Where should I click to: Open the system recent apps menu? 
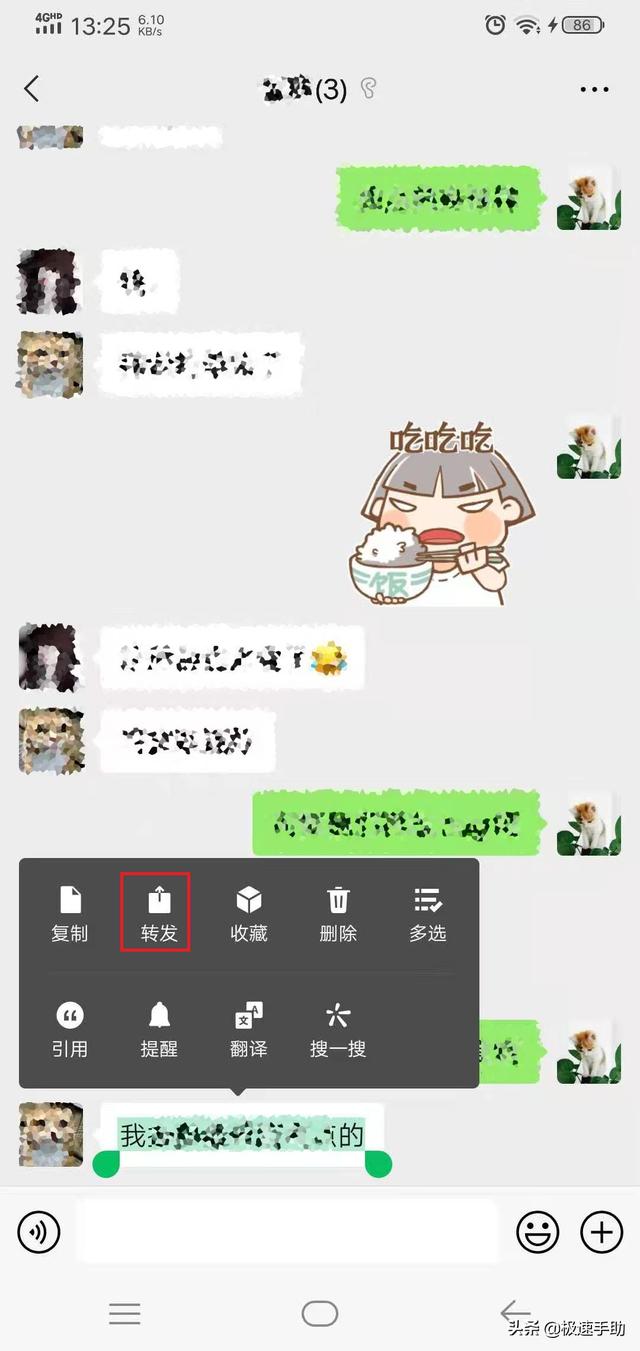coord(125,1313)
